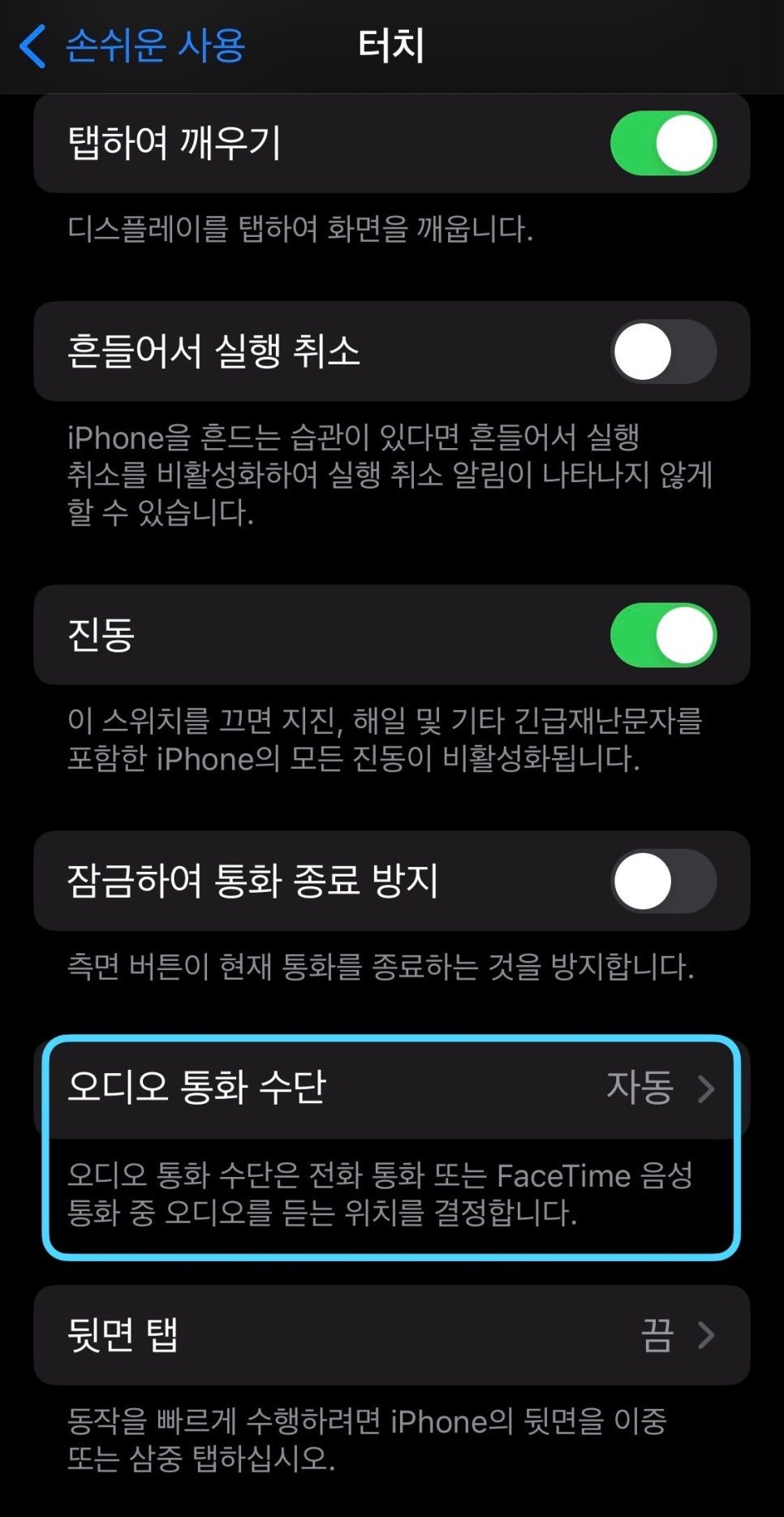Turn off the 탭하여 깨우기 switch
Screen dimensions: 784x1517
(x=662, y=144)
